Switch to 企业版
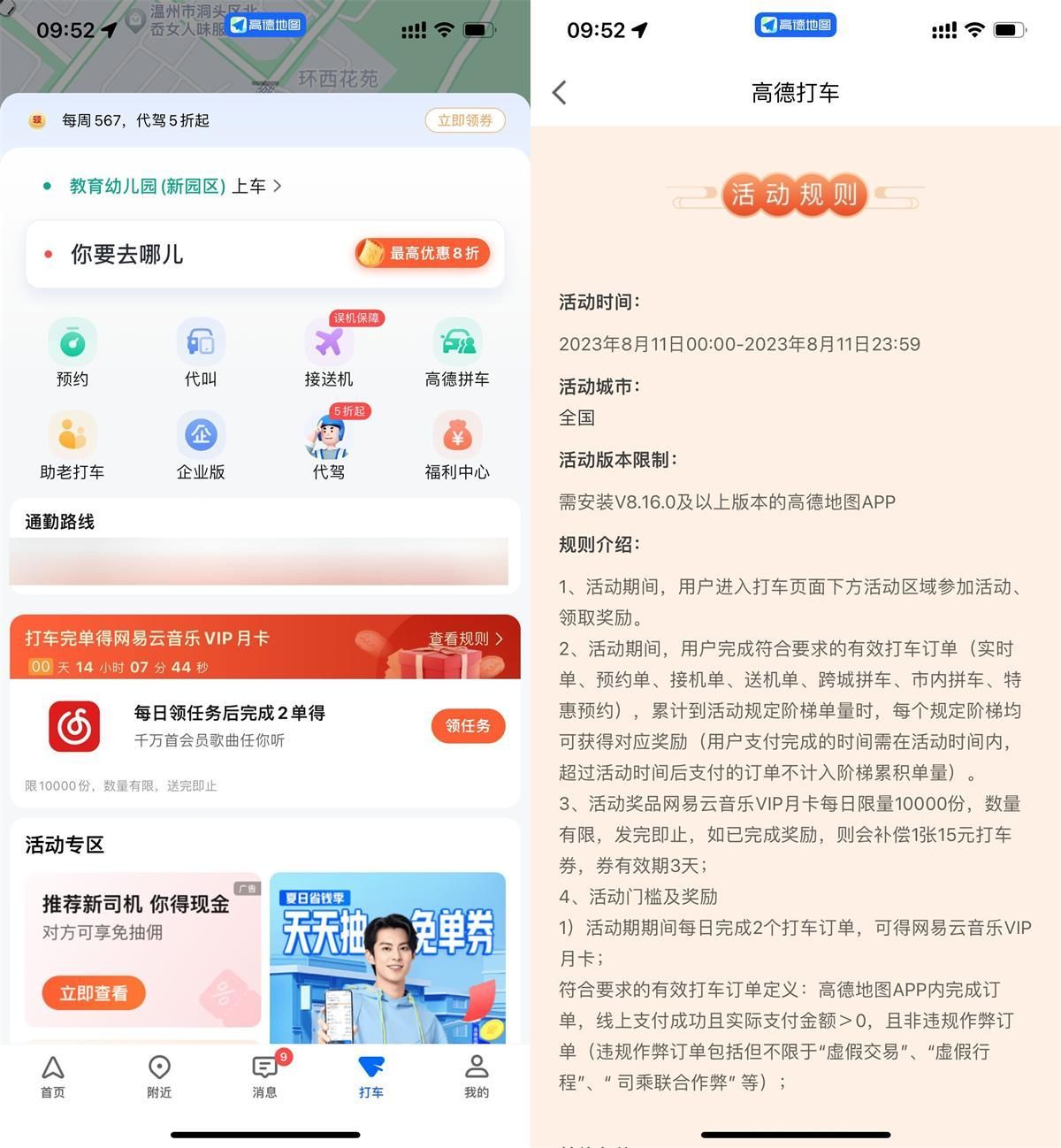Image resolution: width=1061 pixels, height=1148 pixels. coord(201,447)
